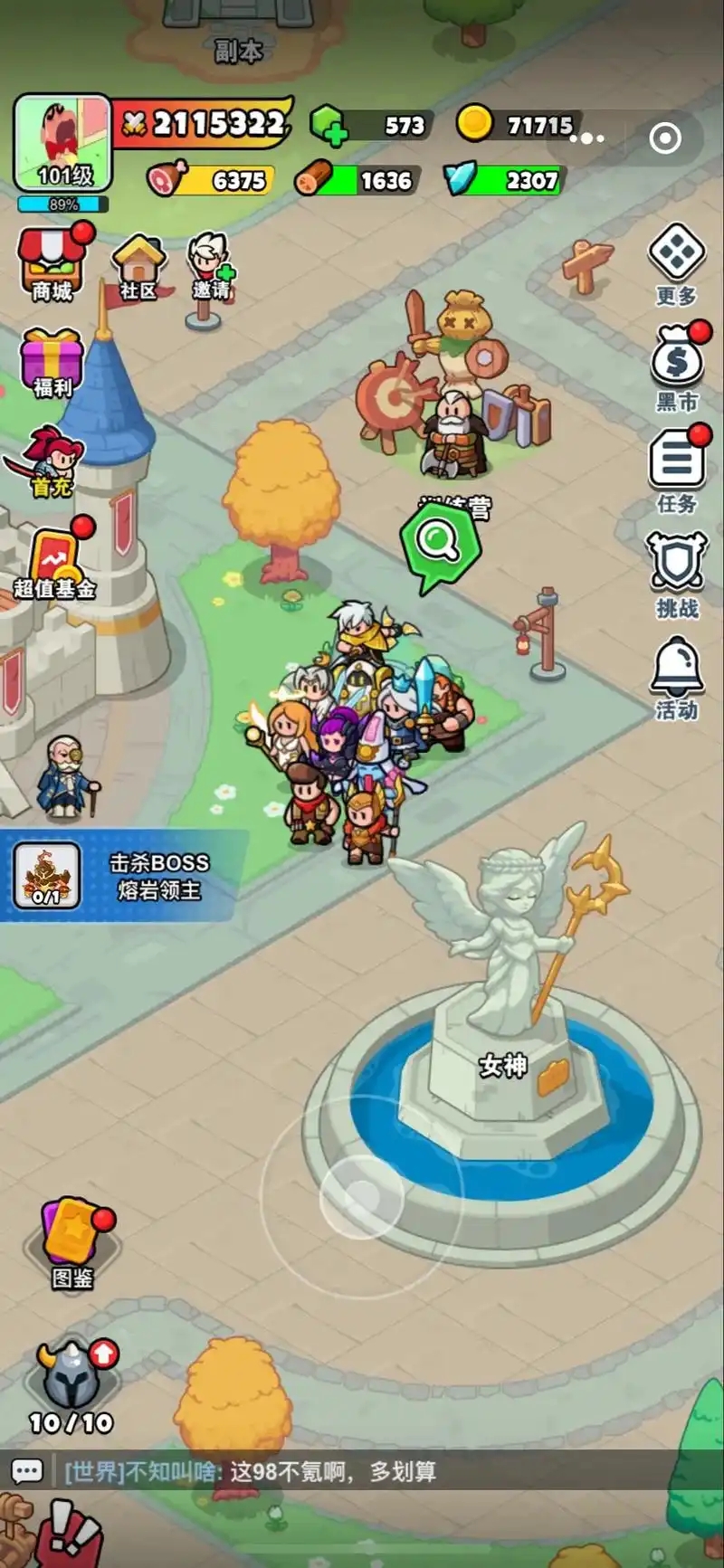Open the 任务 quest list
Screen dimensions: 724x1568
(x=676, y=469)
